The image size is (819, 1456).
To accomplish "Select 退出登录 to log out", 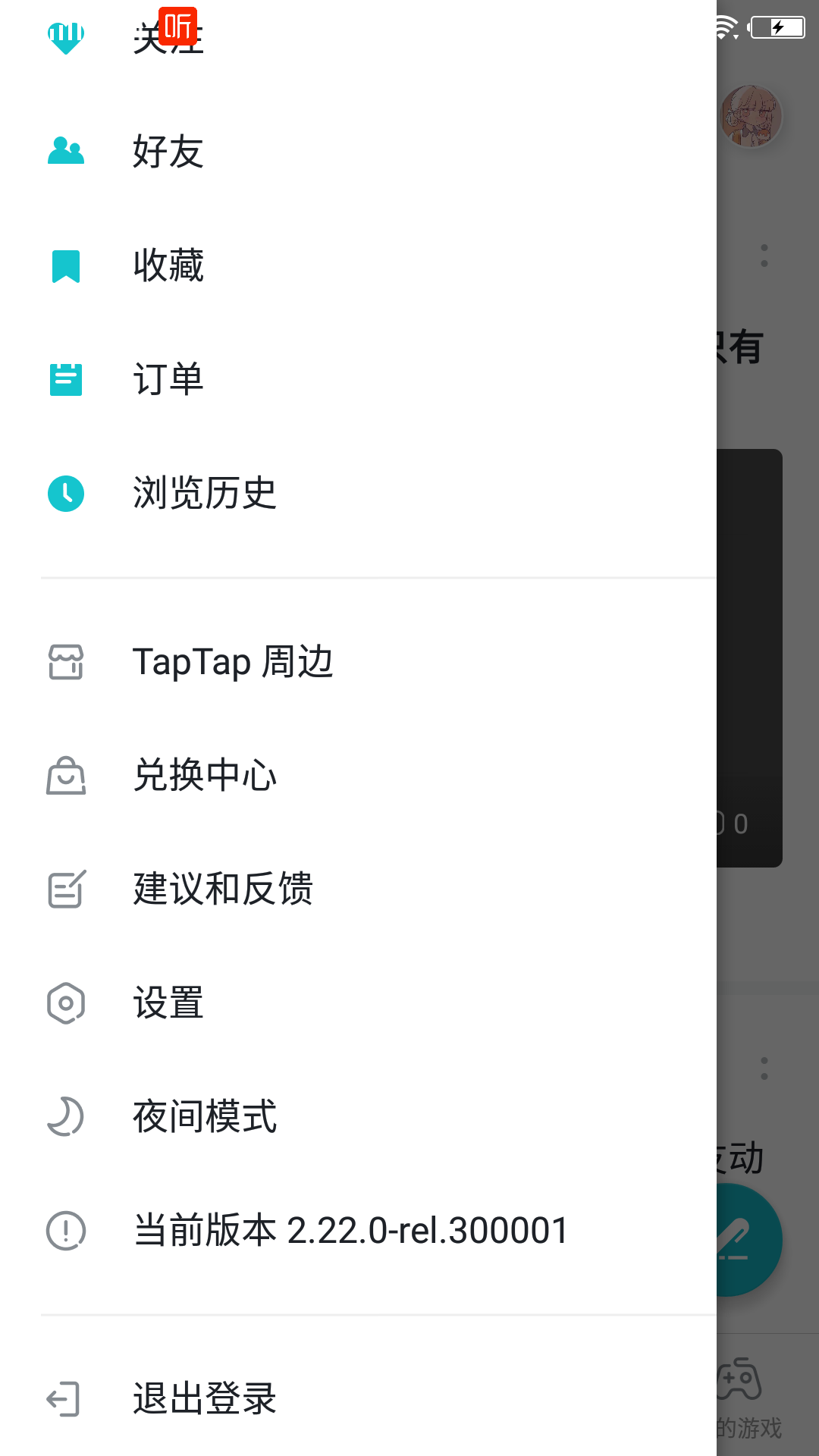I will coord(204,1399).
